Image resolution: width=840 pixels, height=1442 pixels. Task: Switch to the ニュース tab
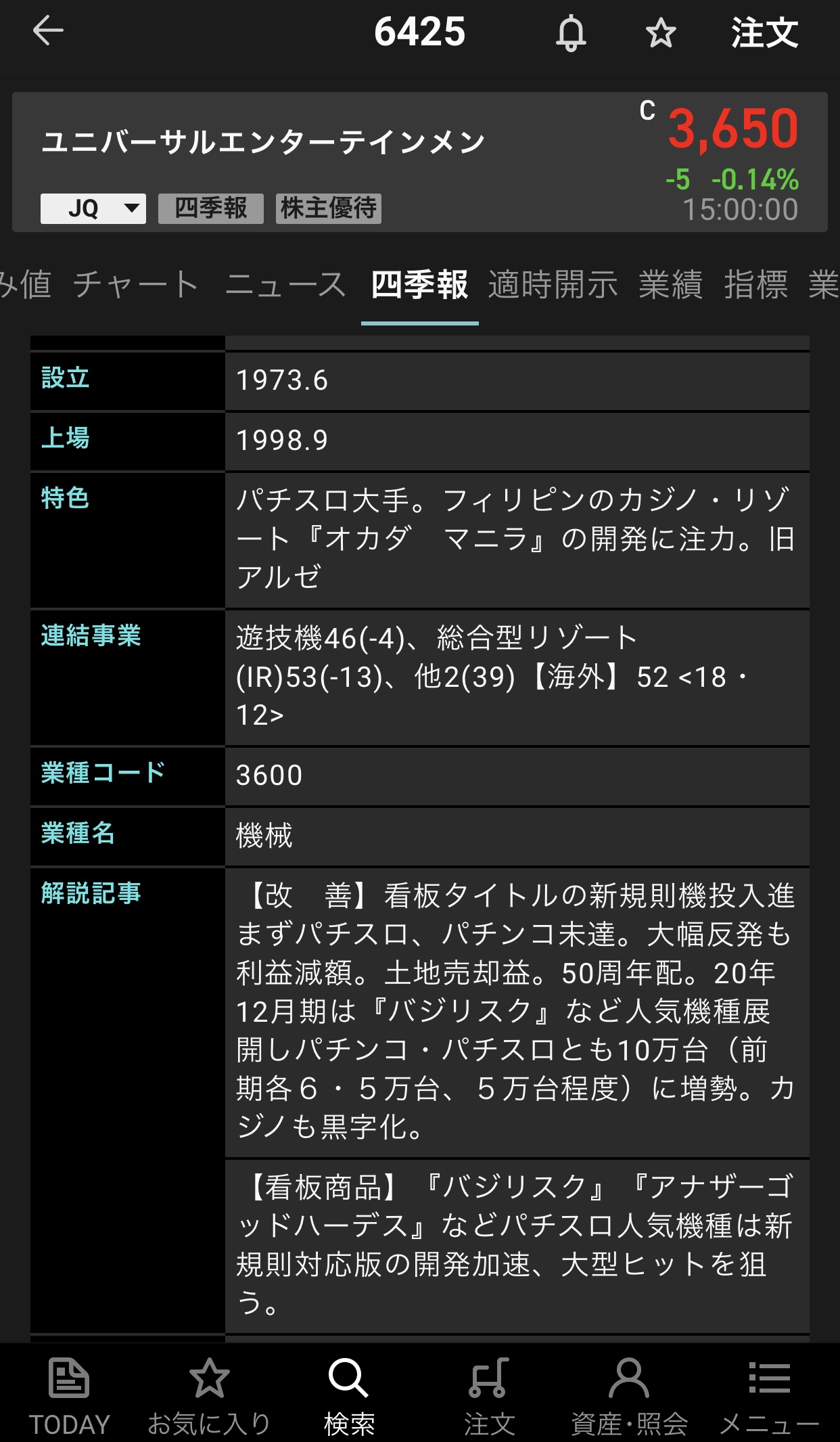click(285, 284)
